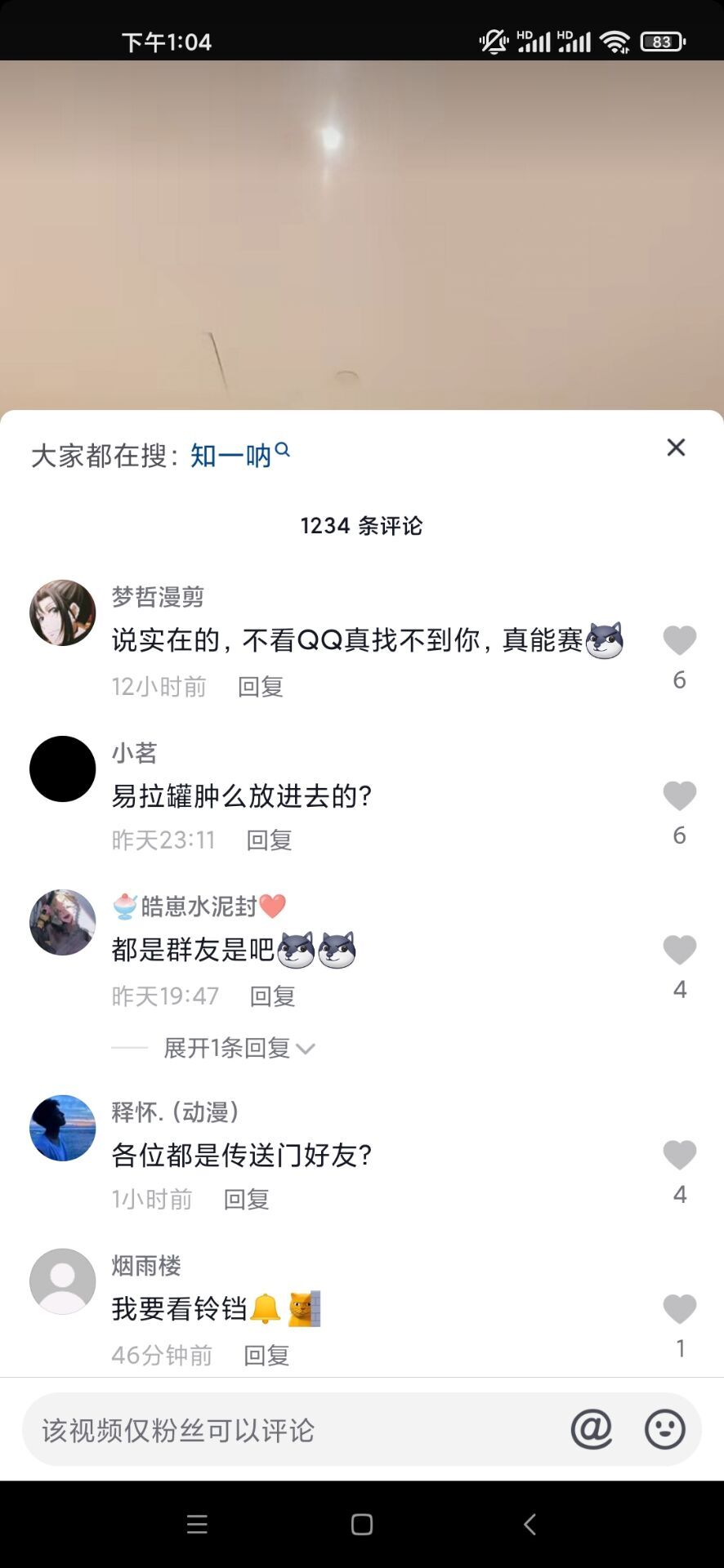Reply to 烟雨楼's comment
Image resolution: width=724 pixels, height=1568 pixels.
(266, 1356)
